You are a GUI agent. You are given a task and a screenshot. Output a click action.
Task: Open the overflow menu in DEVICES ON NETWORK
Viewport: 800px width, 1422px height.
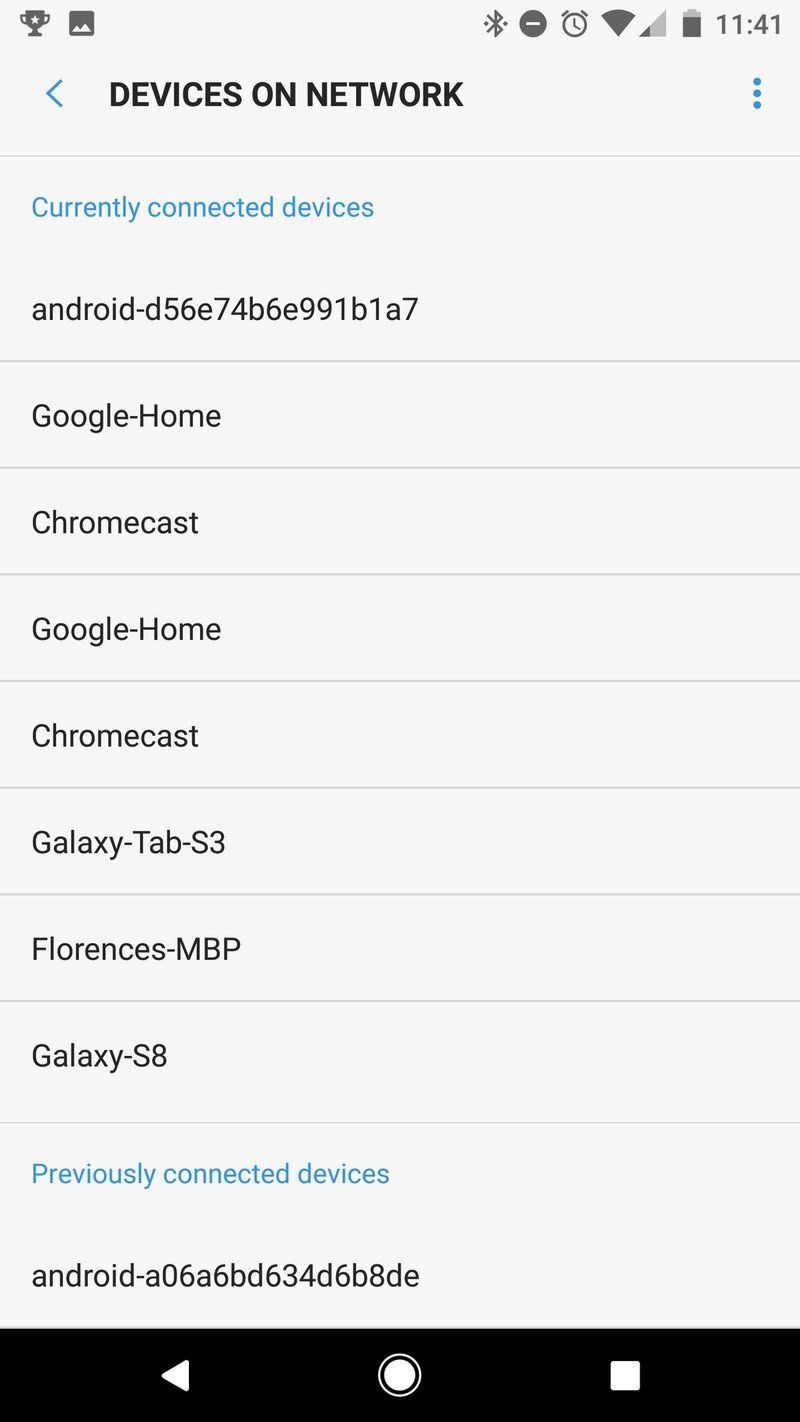(x=757, y=93)
